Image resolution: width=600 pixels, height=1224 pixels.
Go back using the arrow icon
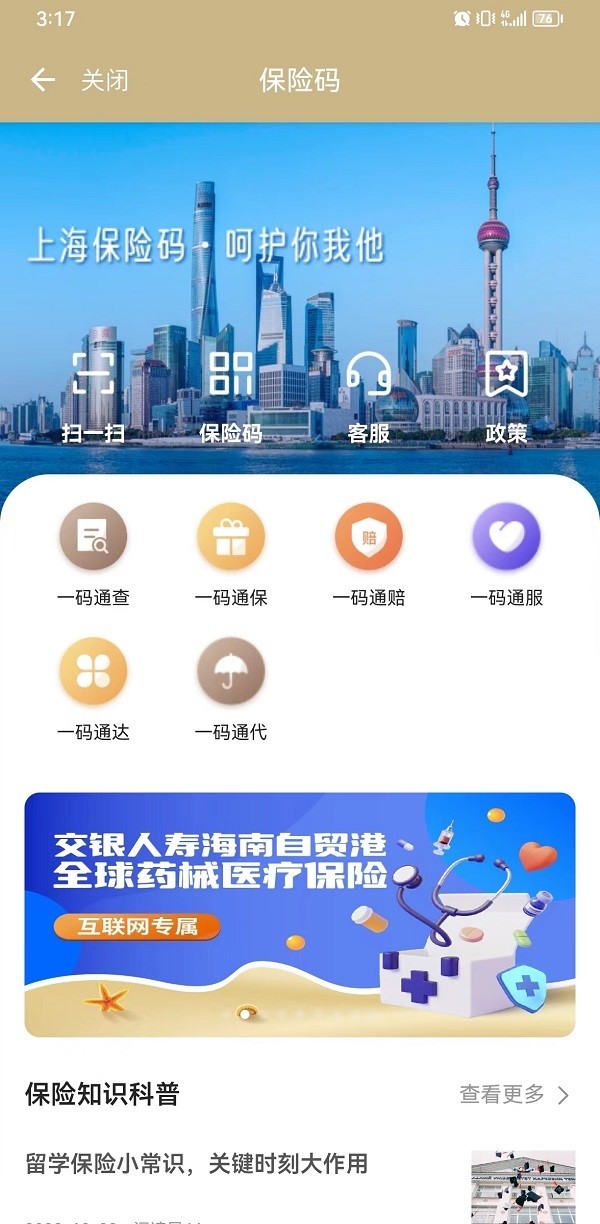coord(43,80)
